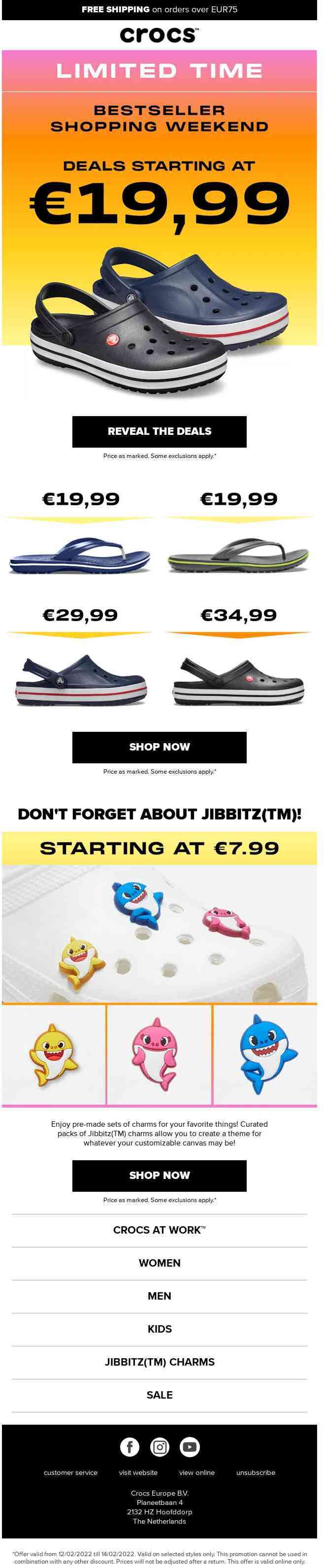The width and height of the screenshot is (324, 1568).
Task: Tap the Reveal The Deals button
Action: pyautogui.click(x=159, y=431)
